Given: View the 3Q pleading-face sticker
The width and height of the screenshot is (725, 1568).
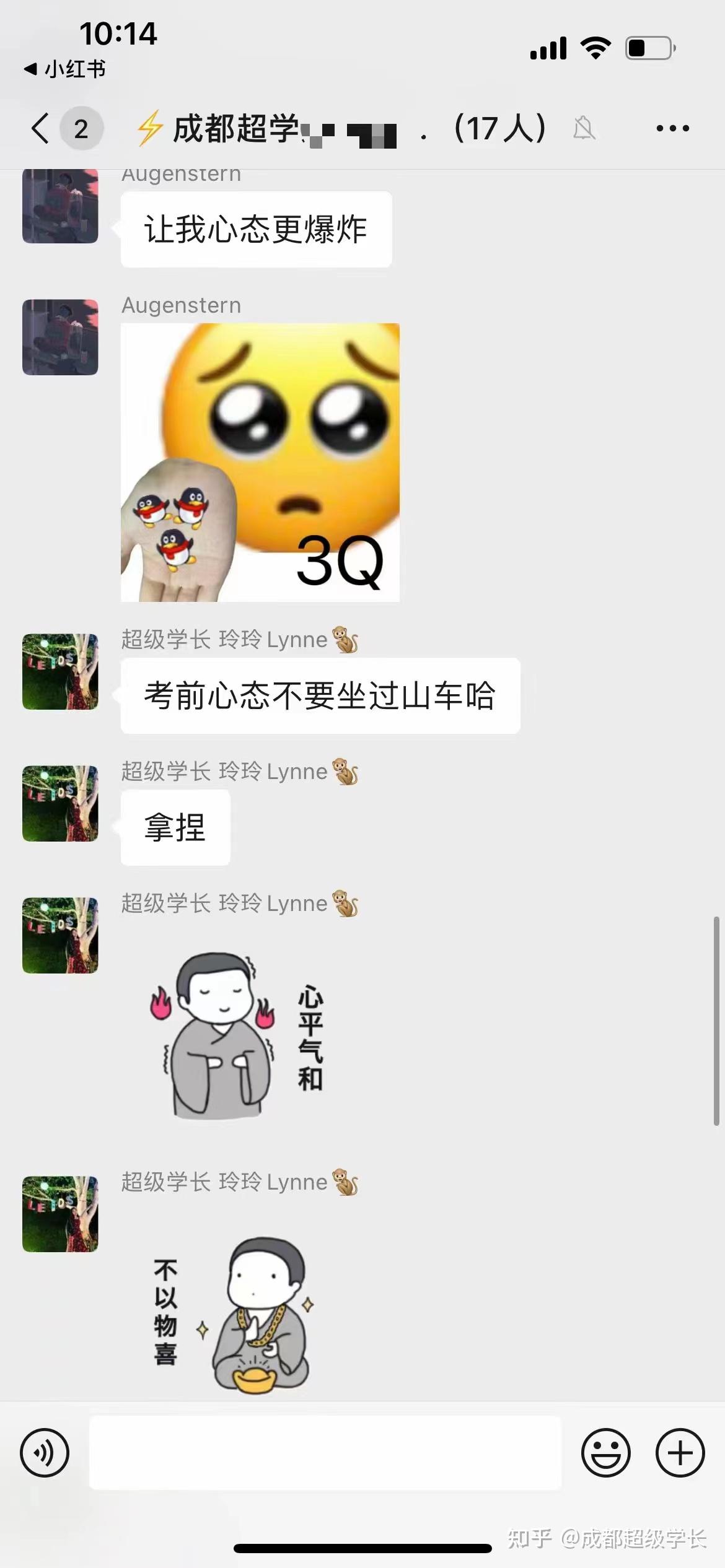Looking at the screenshot, I should (x=260, y=462).
